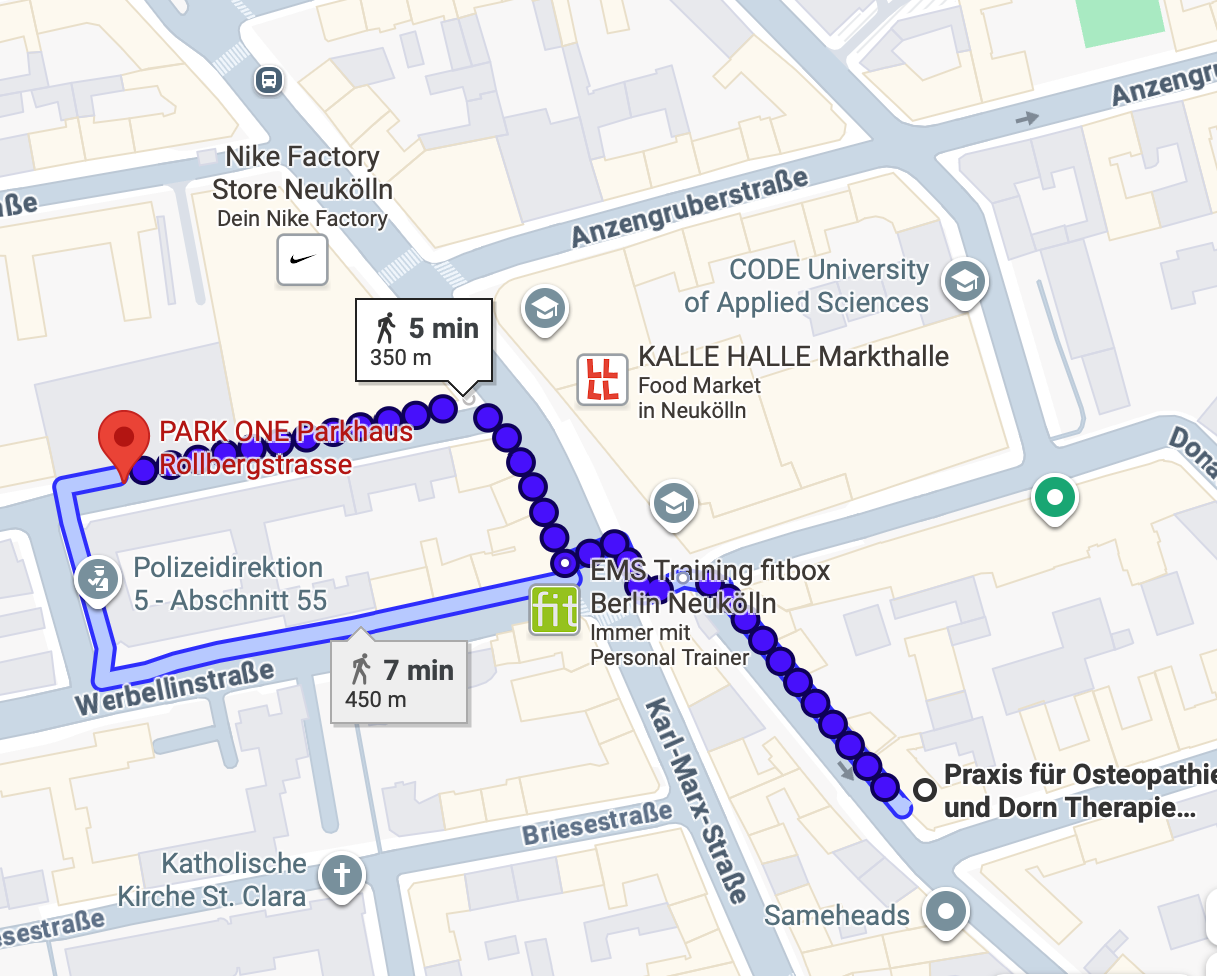Tap the bus stop icon near Nike store
Screen dimensions: 1217x976
(268, 80)
